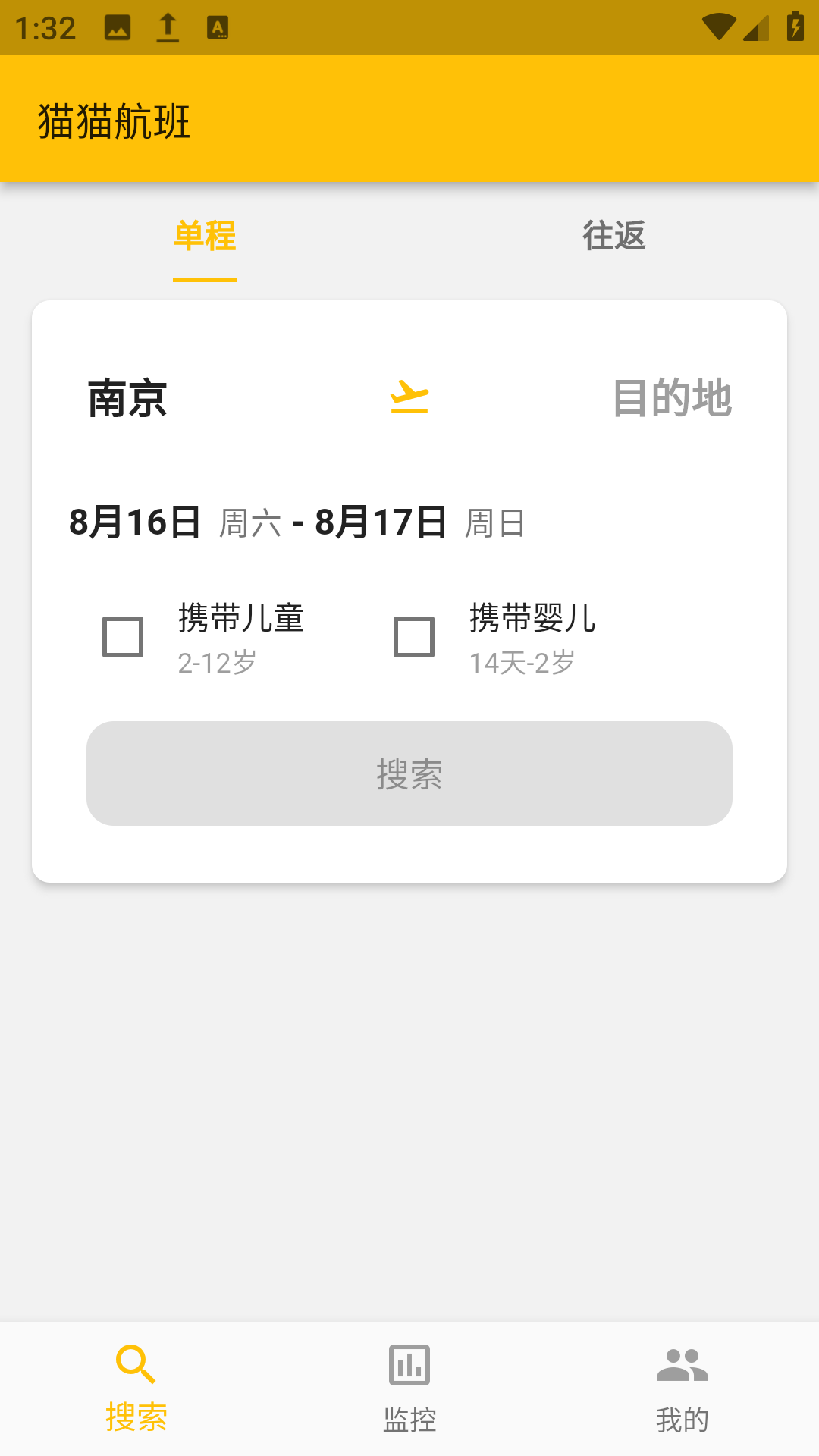This screenshot has height=1456, width=819.
Task: Check the 携带婴儿 checkbox
Action: pyautogui.click(x=414, y=637)
